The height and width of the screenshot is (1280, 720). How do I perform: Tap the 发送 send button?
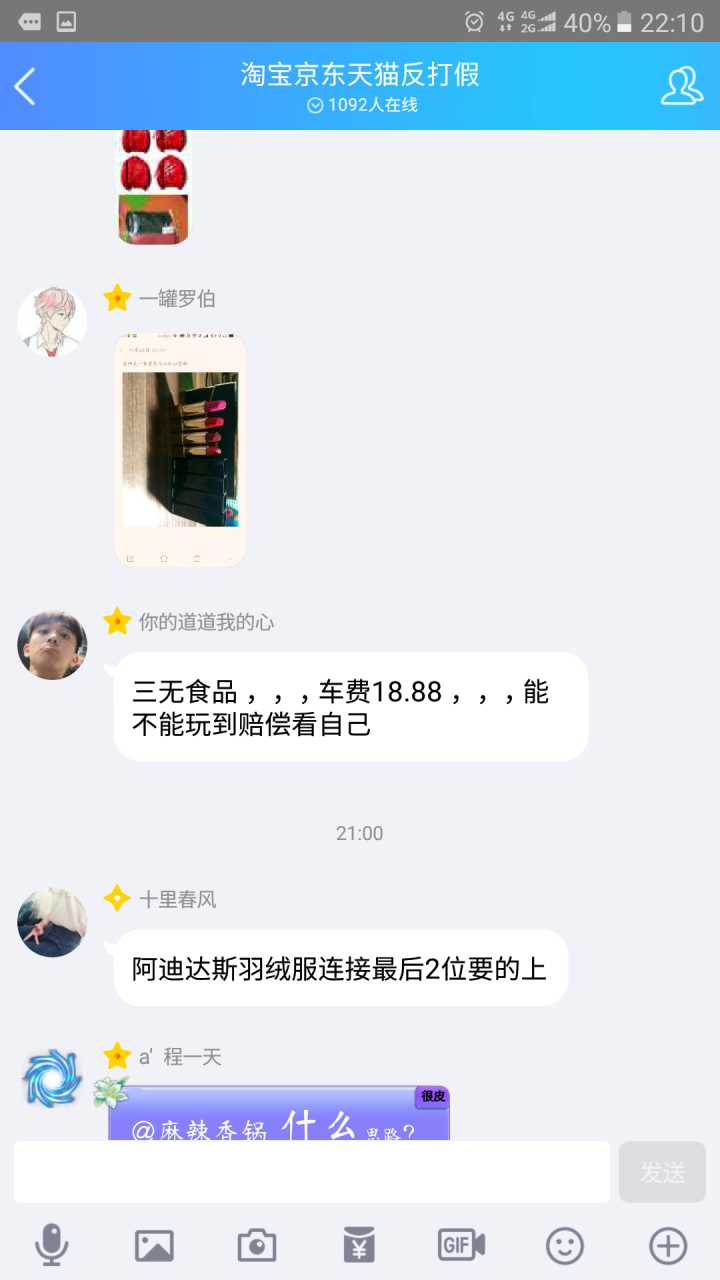(662, 1172)
